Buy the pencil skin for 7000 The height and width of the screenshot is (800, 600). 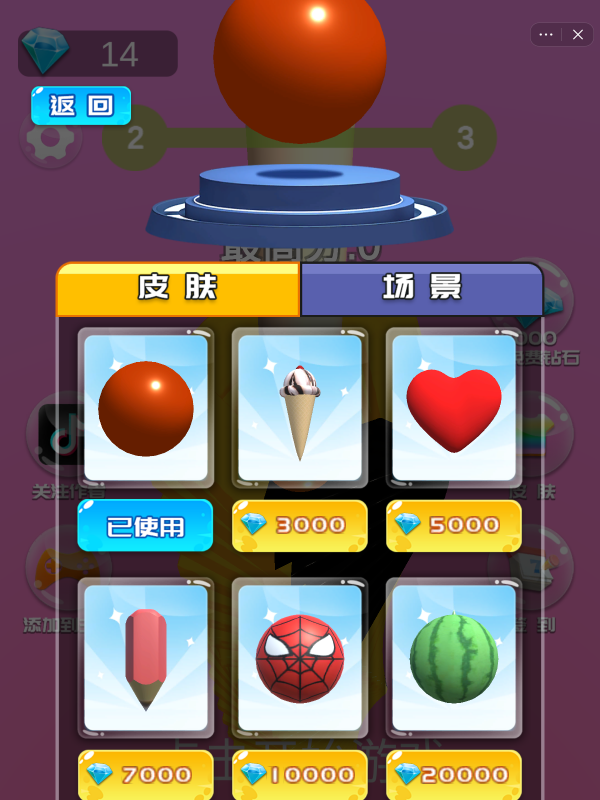tap(146, 774)
